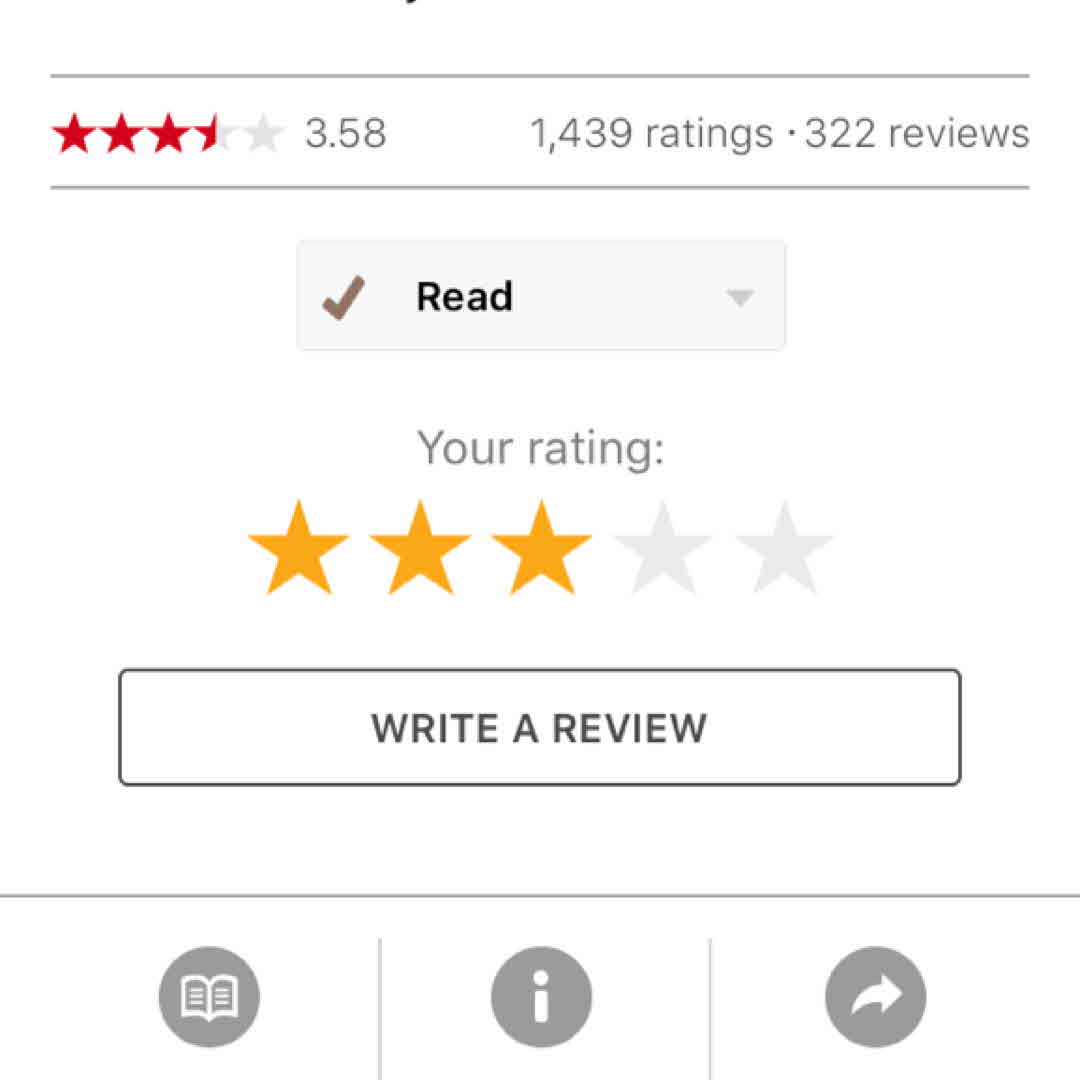View the 1,439 ratings and 322 reviews
This screenshot has width=1080, height=1080.
(x=778, y=133)
